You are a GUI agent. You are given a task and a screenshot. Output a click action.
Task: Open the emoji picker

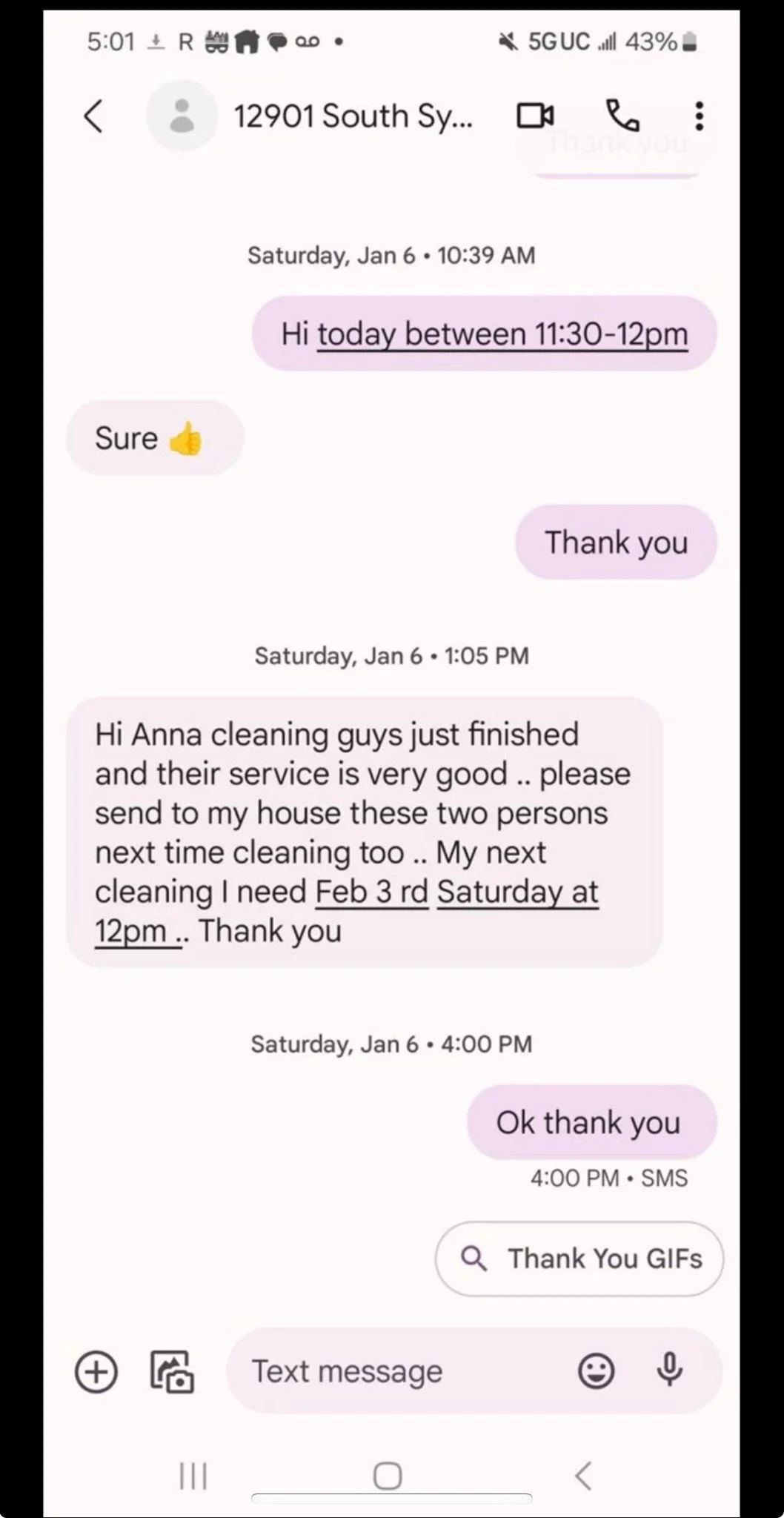(x=596, y=1371)
